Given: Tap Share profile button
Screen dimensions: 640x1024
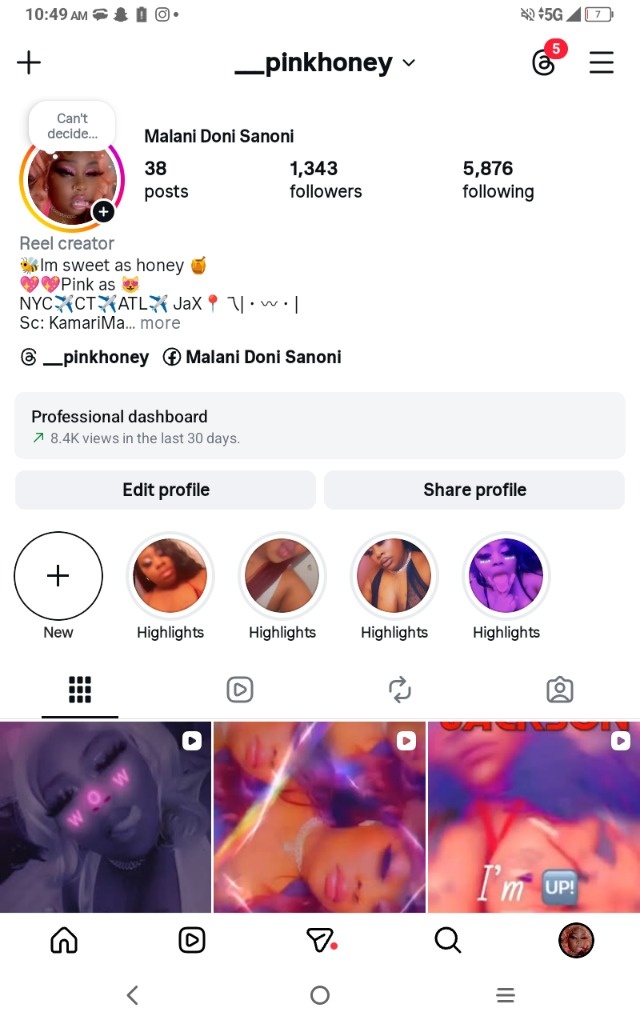Looking at the screenshot, I should (x=474, y=490).
